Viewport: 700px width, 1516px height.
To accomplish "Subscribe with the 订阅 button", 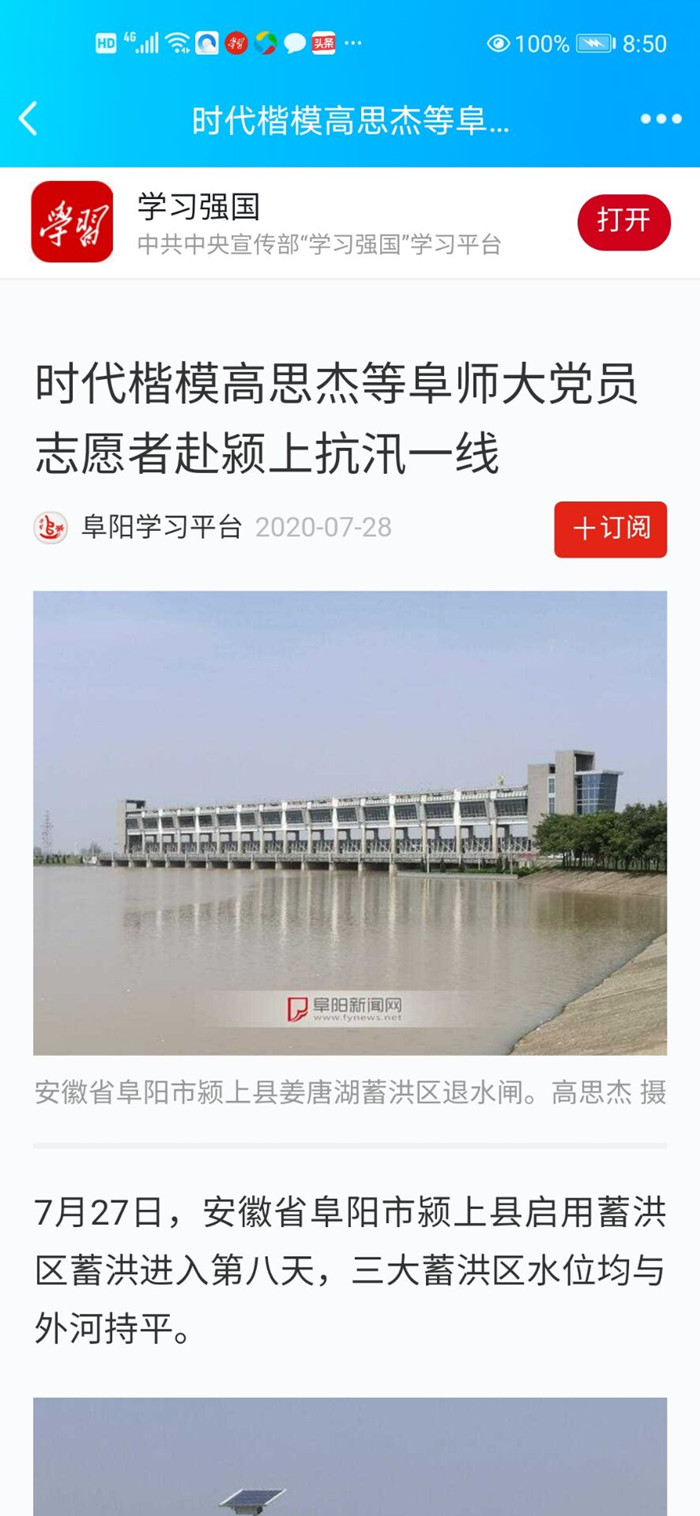I will [610, 529].
